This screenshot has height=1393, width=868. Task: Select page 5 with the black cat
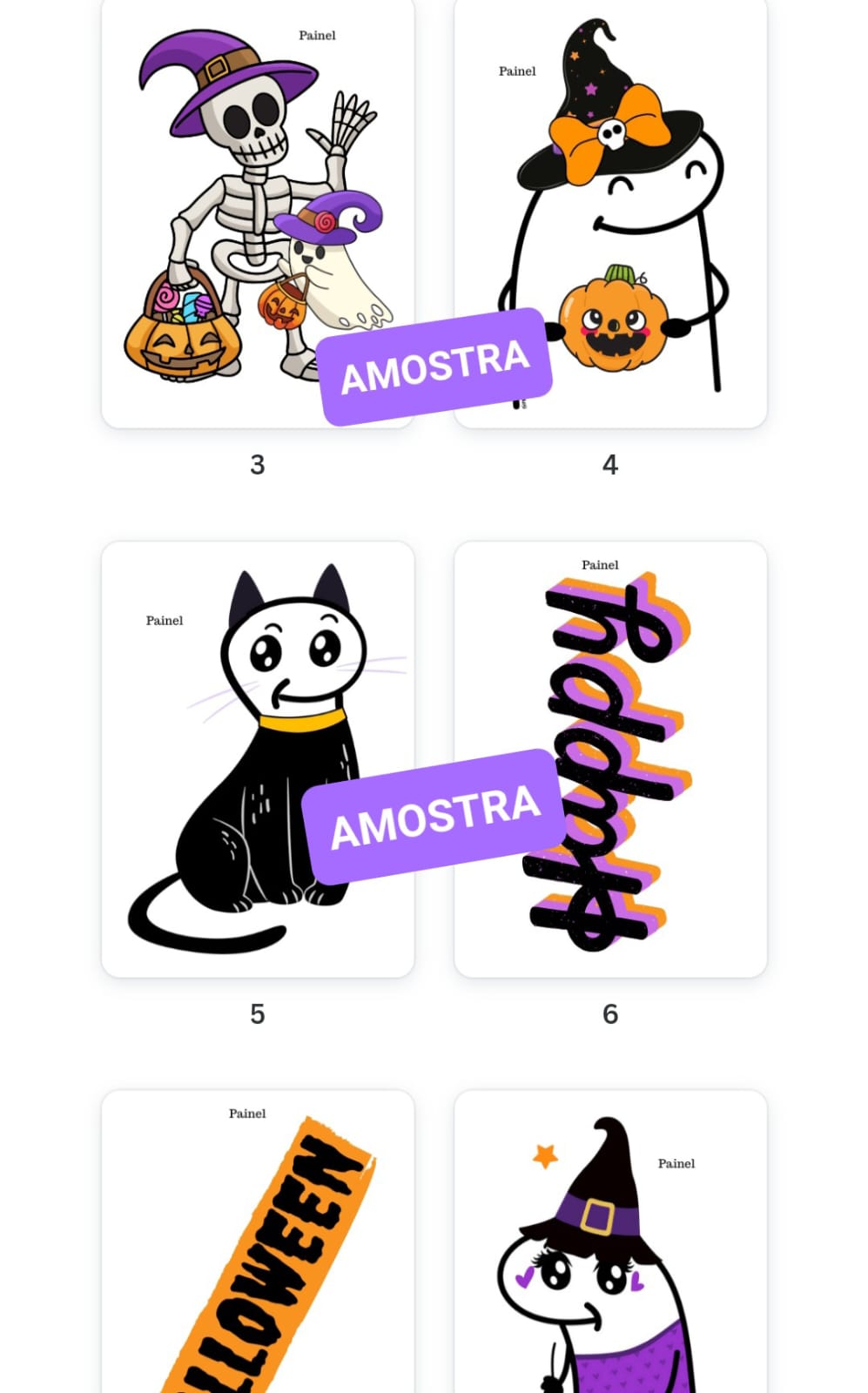[258, 759]
